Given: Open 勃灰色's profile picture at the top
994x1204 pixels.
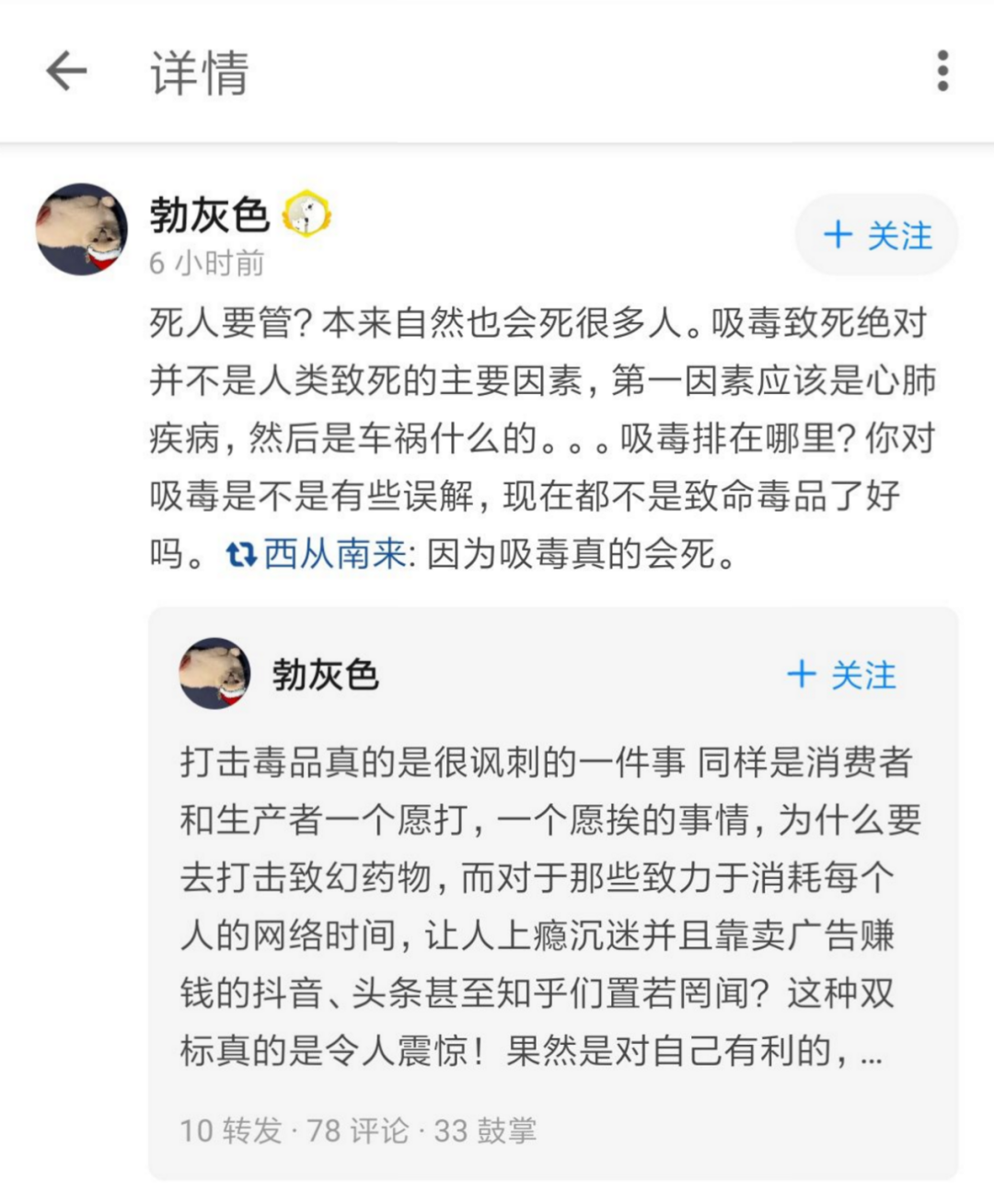Looking at the screenshot, I should coord(82,229).
